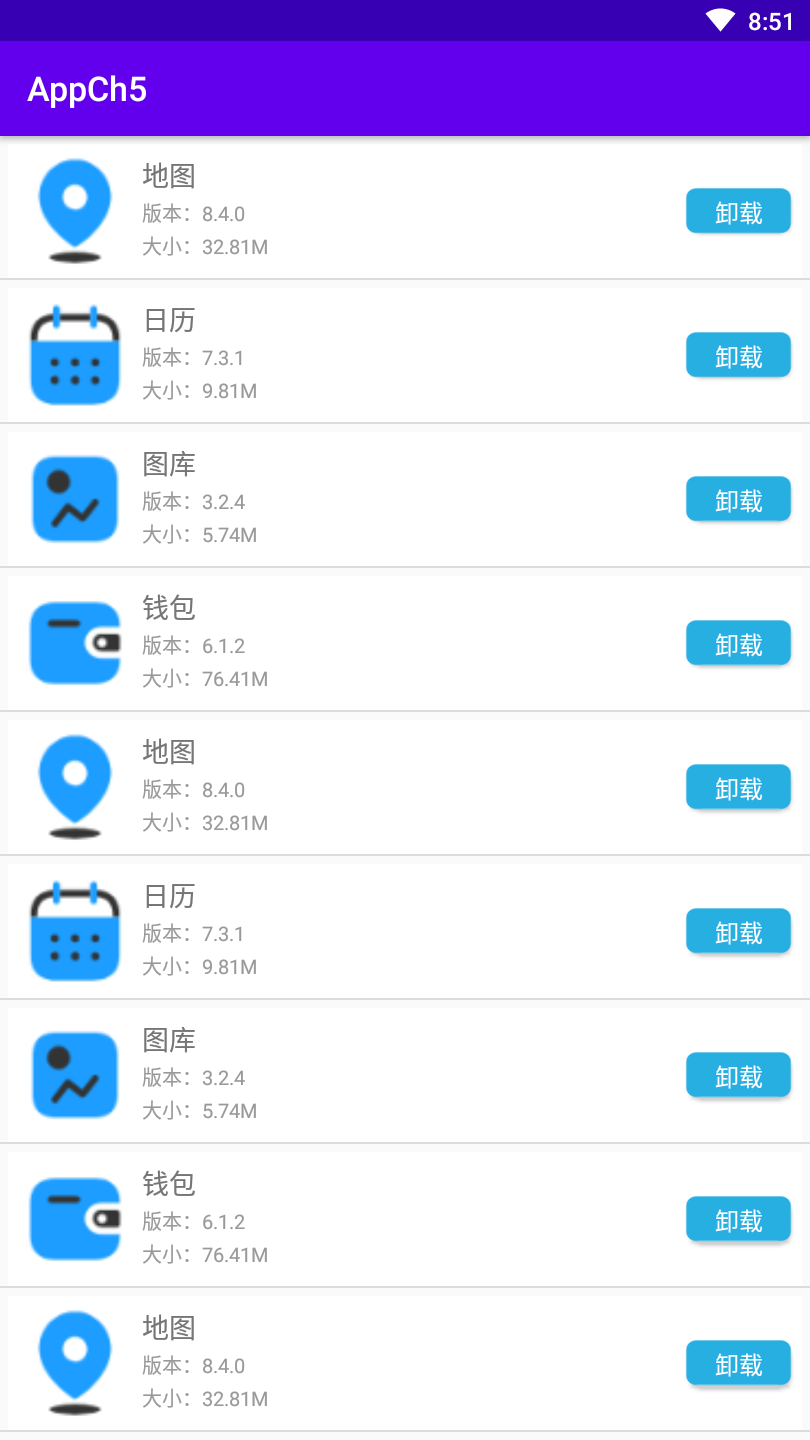Uninstall the second 钱包 app listed
810x1440 pixels.
738,1220
